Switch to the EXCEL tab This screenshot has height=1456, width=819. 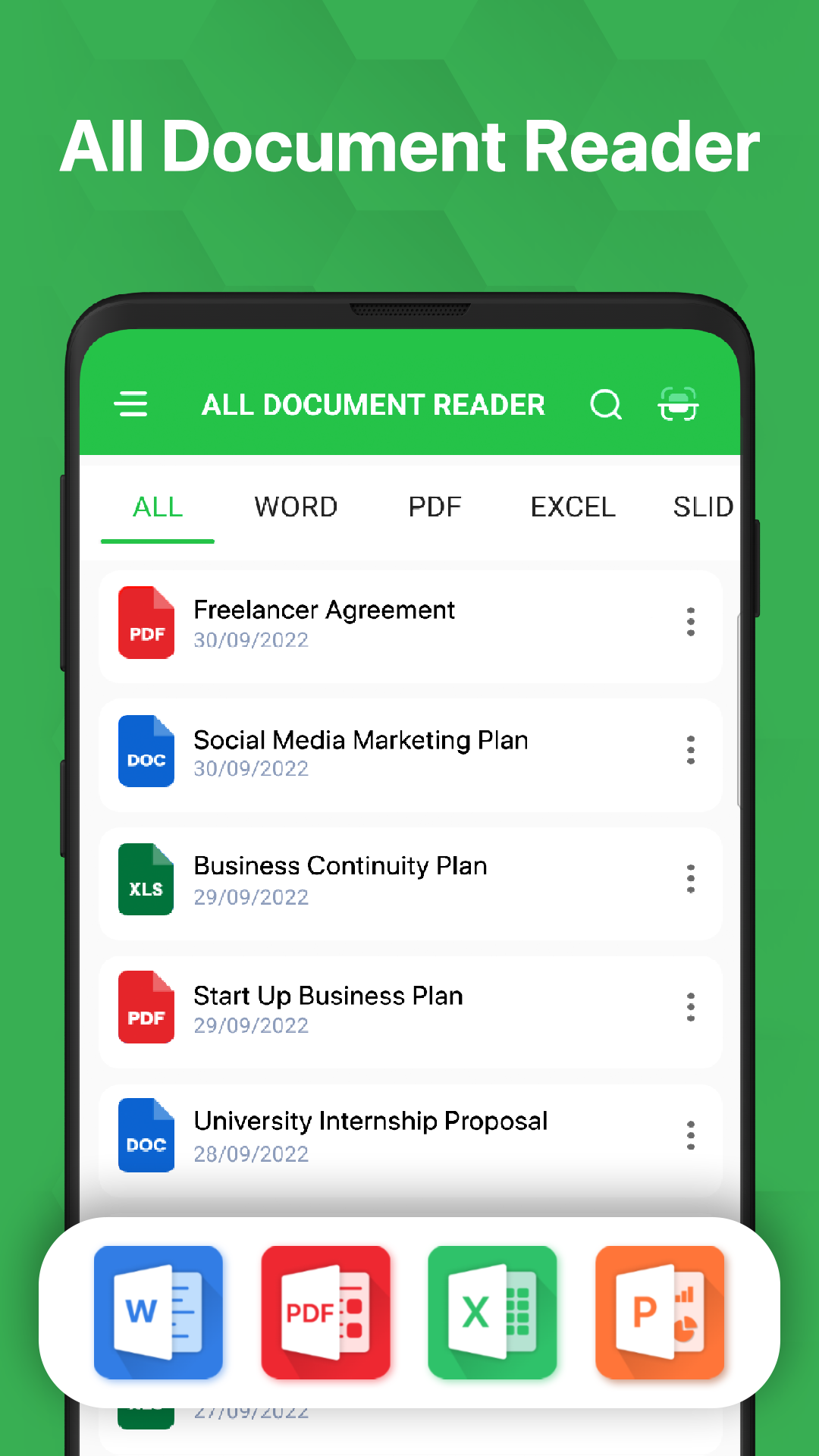coord(573,507)
